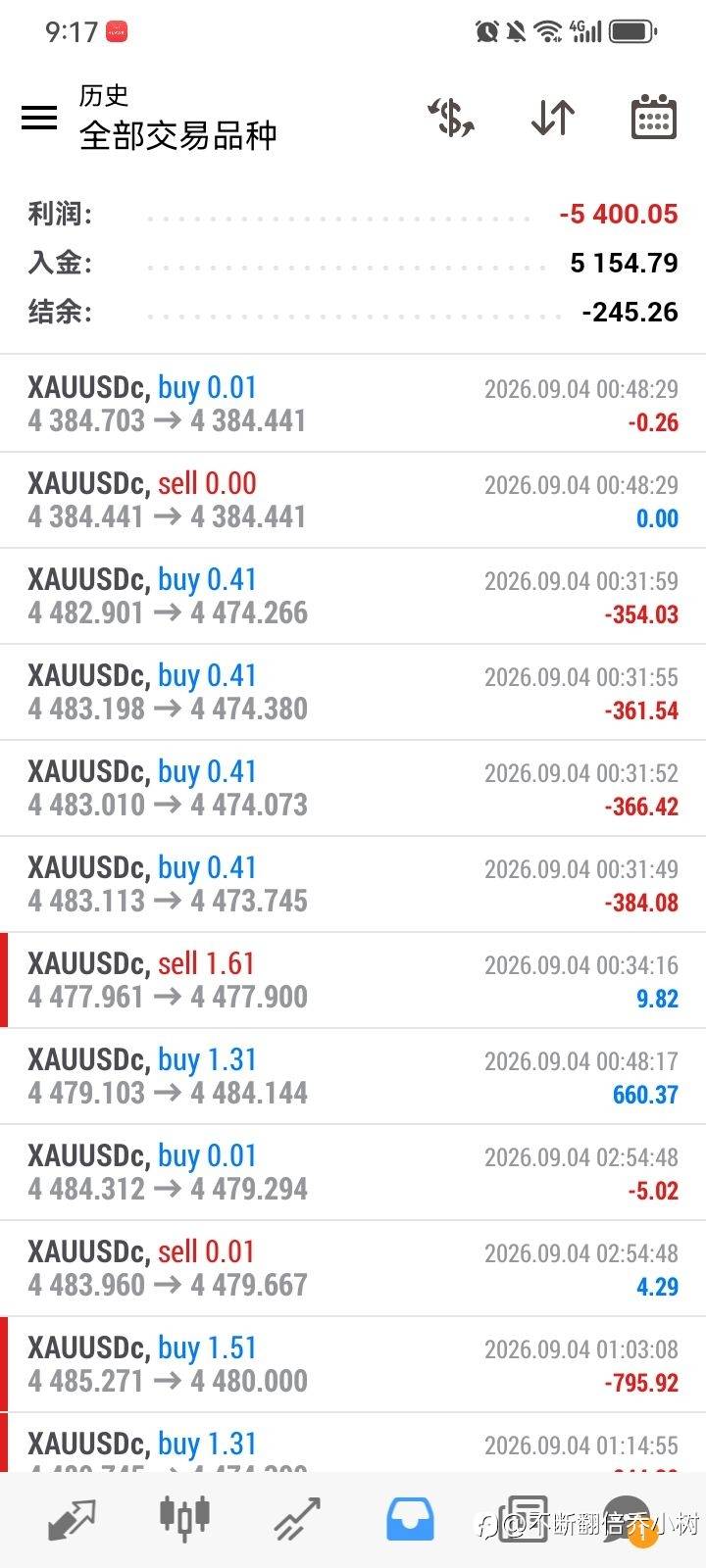
Task: Open the buy 1.51 trade with -795.92
Action: pyautogui.click(x=353, y=1364)
